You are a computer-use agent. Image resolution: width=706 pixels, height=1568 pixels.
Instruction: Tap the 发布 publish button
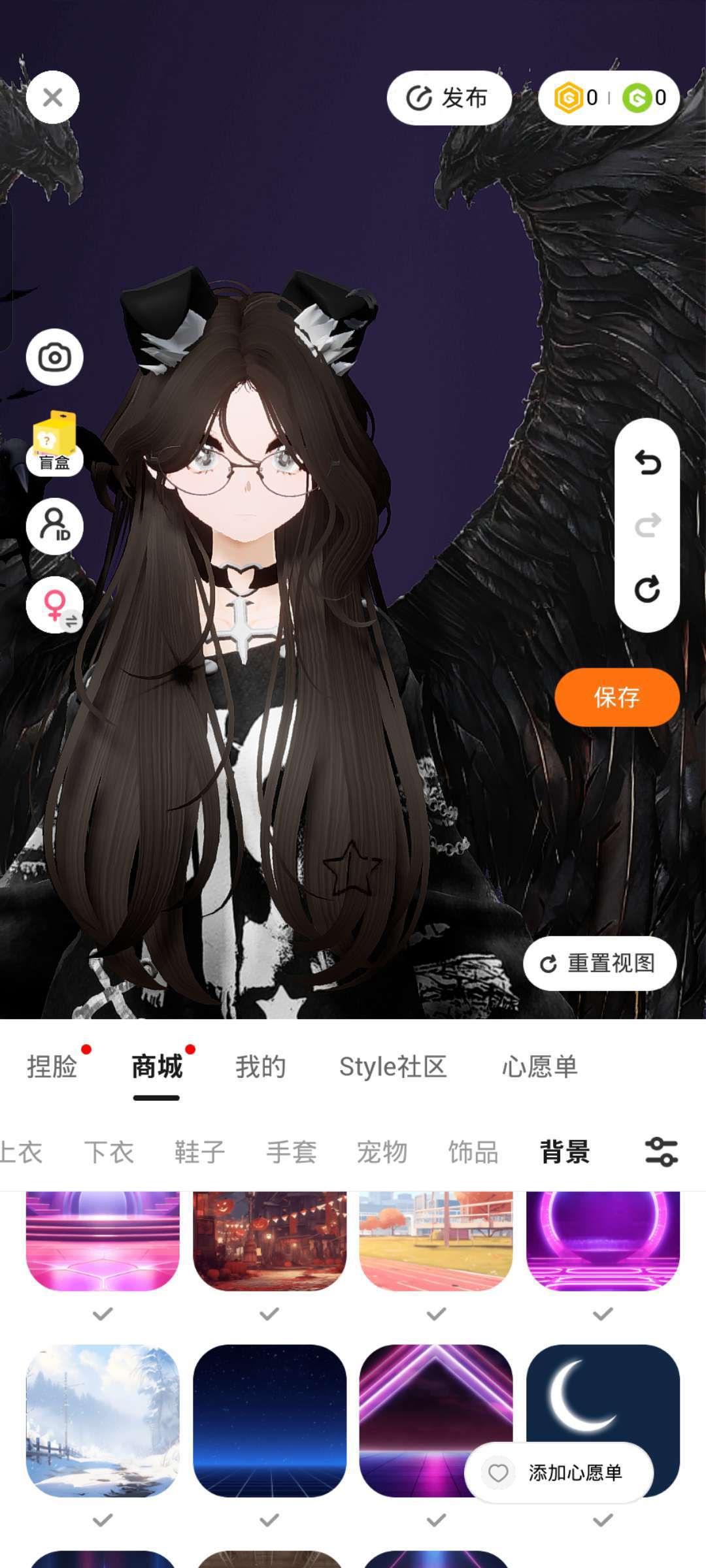[x=448, y=98]
